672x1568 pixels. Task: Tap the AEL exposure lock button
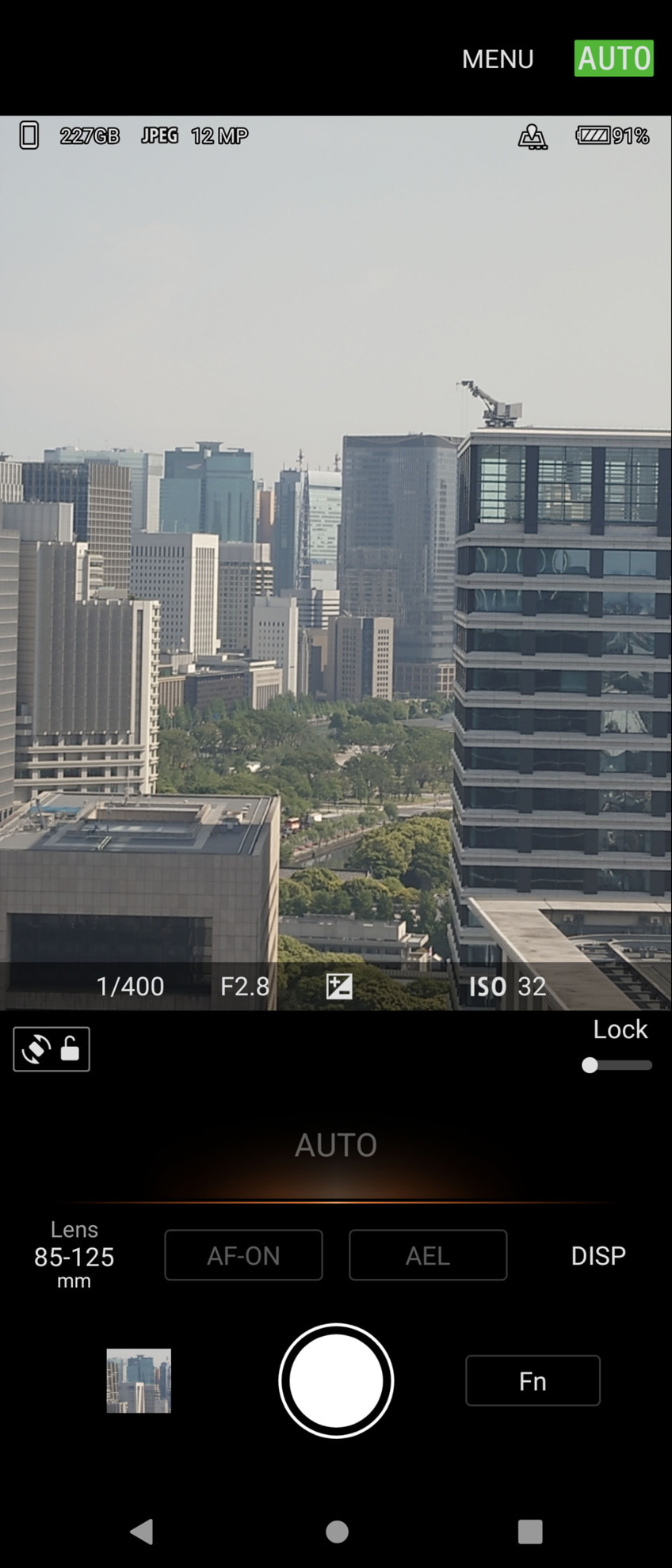(428, 1255)
